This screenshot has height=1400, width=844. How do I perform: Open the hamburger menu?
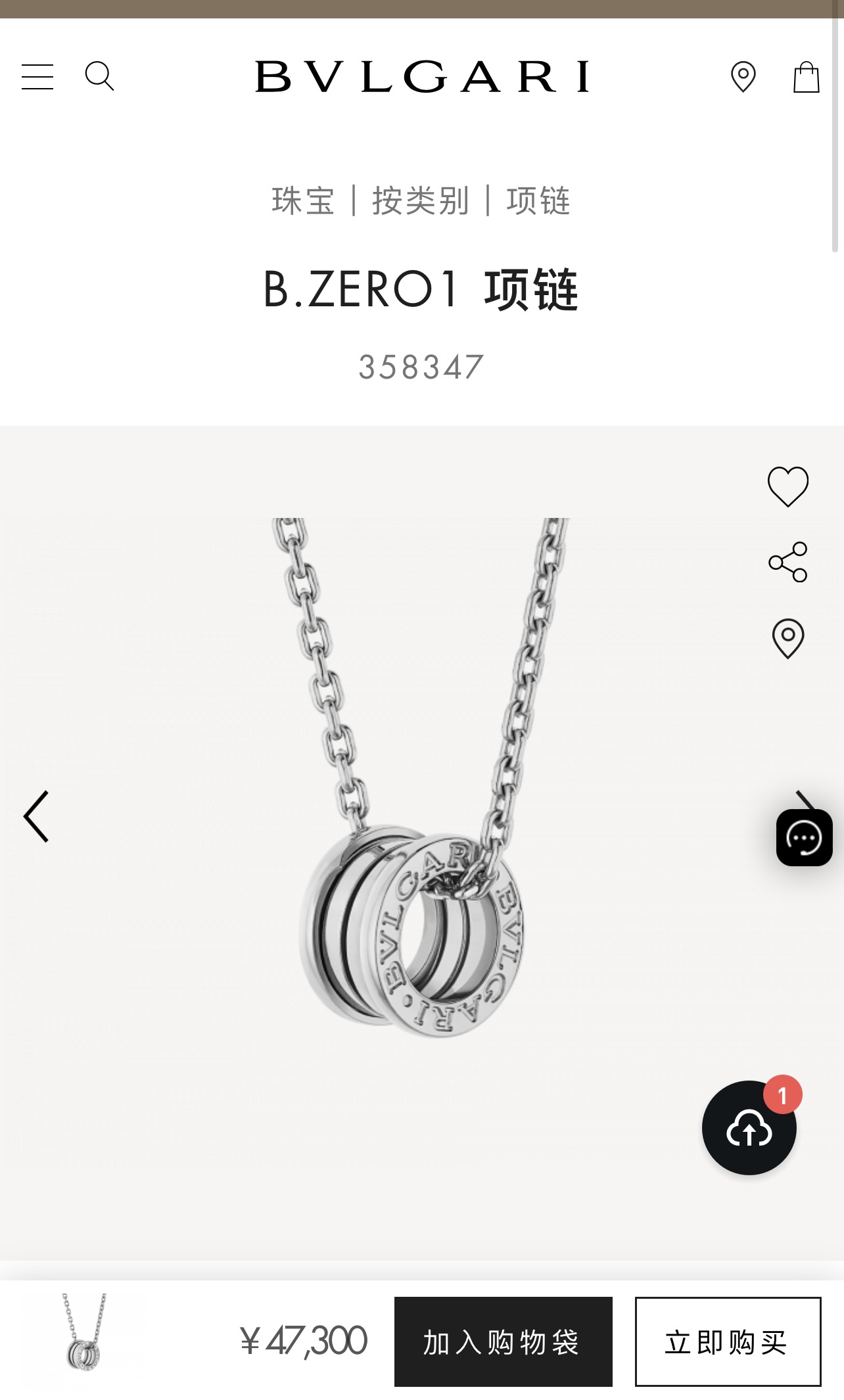[x=37, y=77]
